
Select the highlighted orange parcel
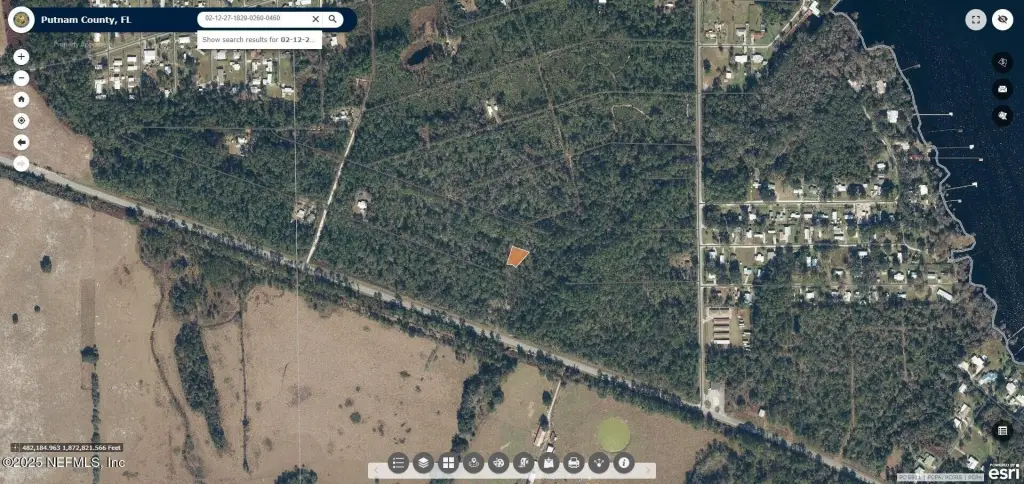pyautogui.click(x=516, y=257)
